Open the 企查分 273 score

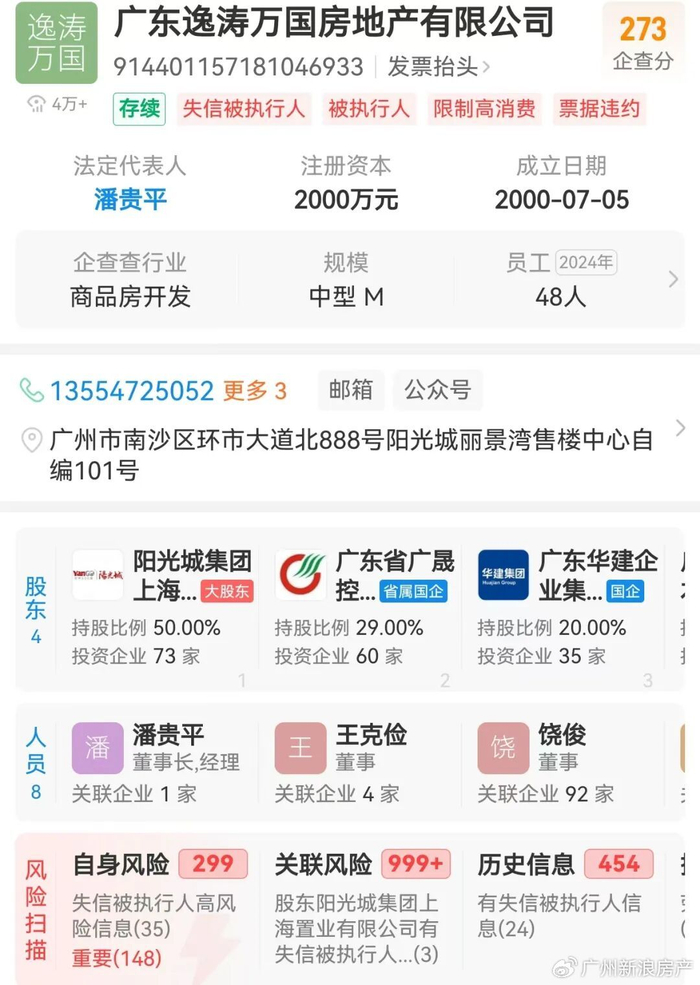pos(643,42)
